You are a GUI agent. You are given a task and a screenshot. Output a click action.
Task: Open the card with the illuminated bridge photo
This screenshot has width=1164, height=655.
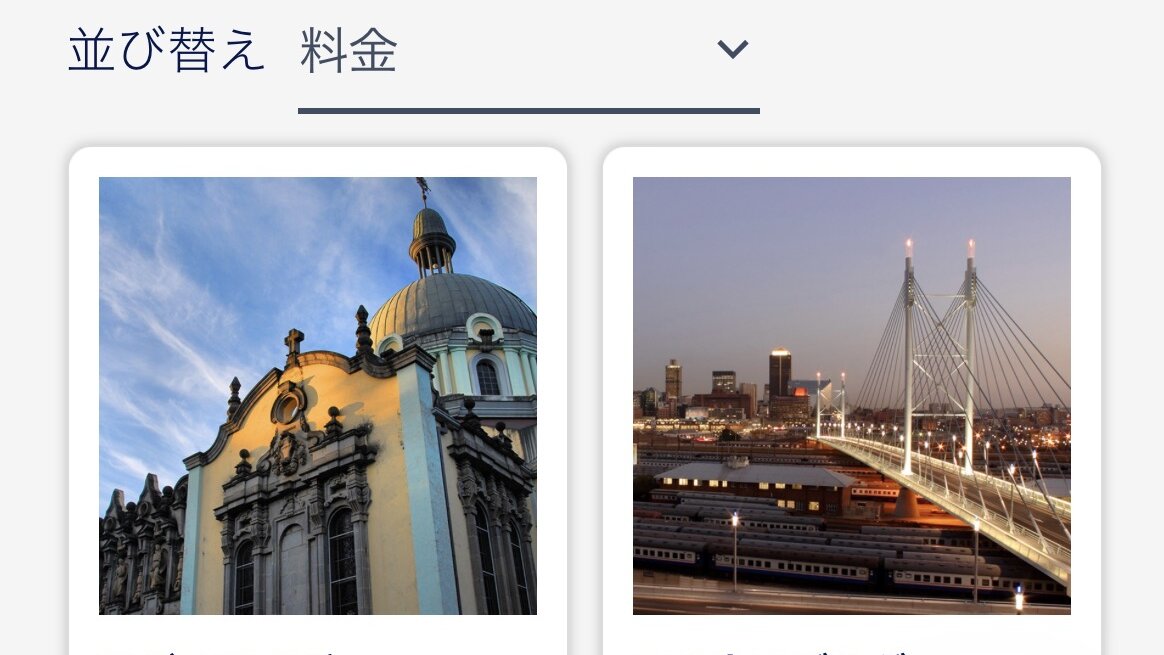[852, 396]
